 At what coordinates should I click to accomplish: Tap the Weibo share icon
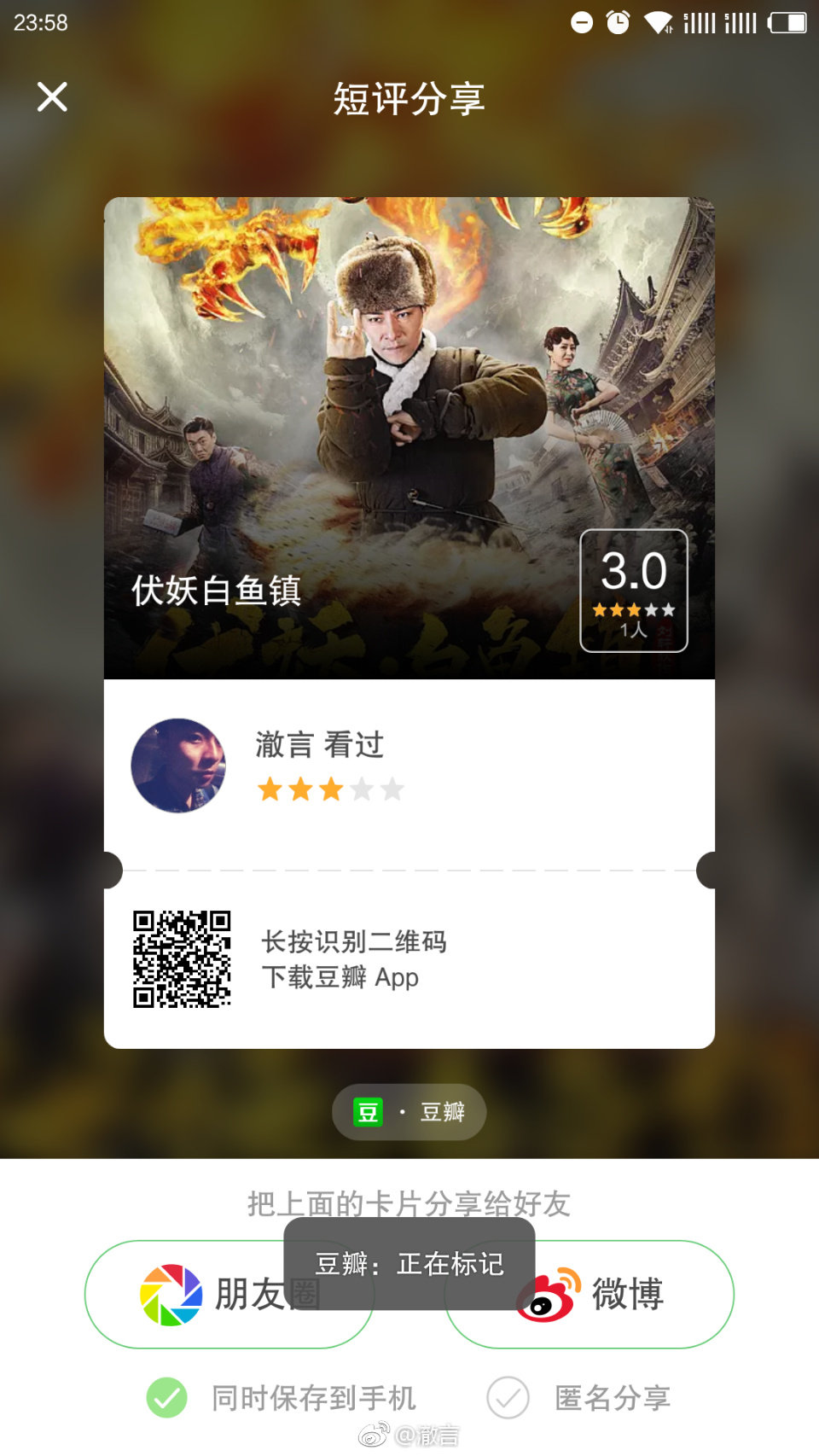550,1295
